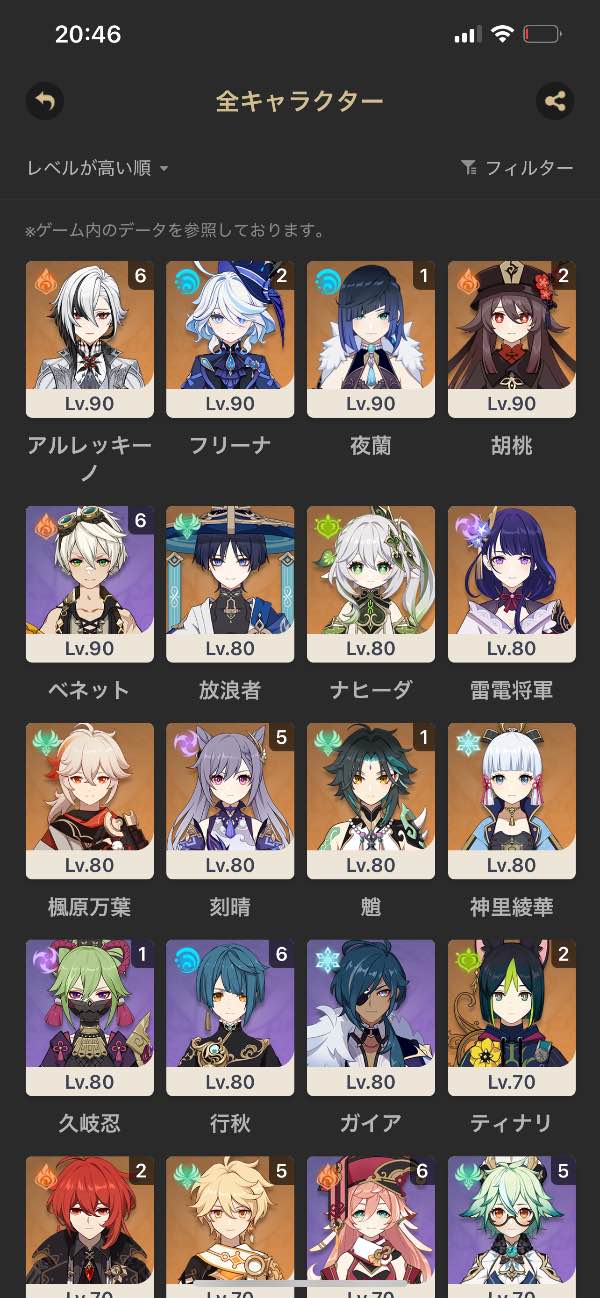Open the 雷電将軍 character card
The height and width of the screenshot is (1298, 600).
[x=511, y=583]
